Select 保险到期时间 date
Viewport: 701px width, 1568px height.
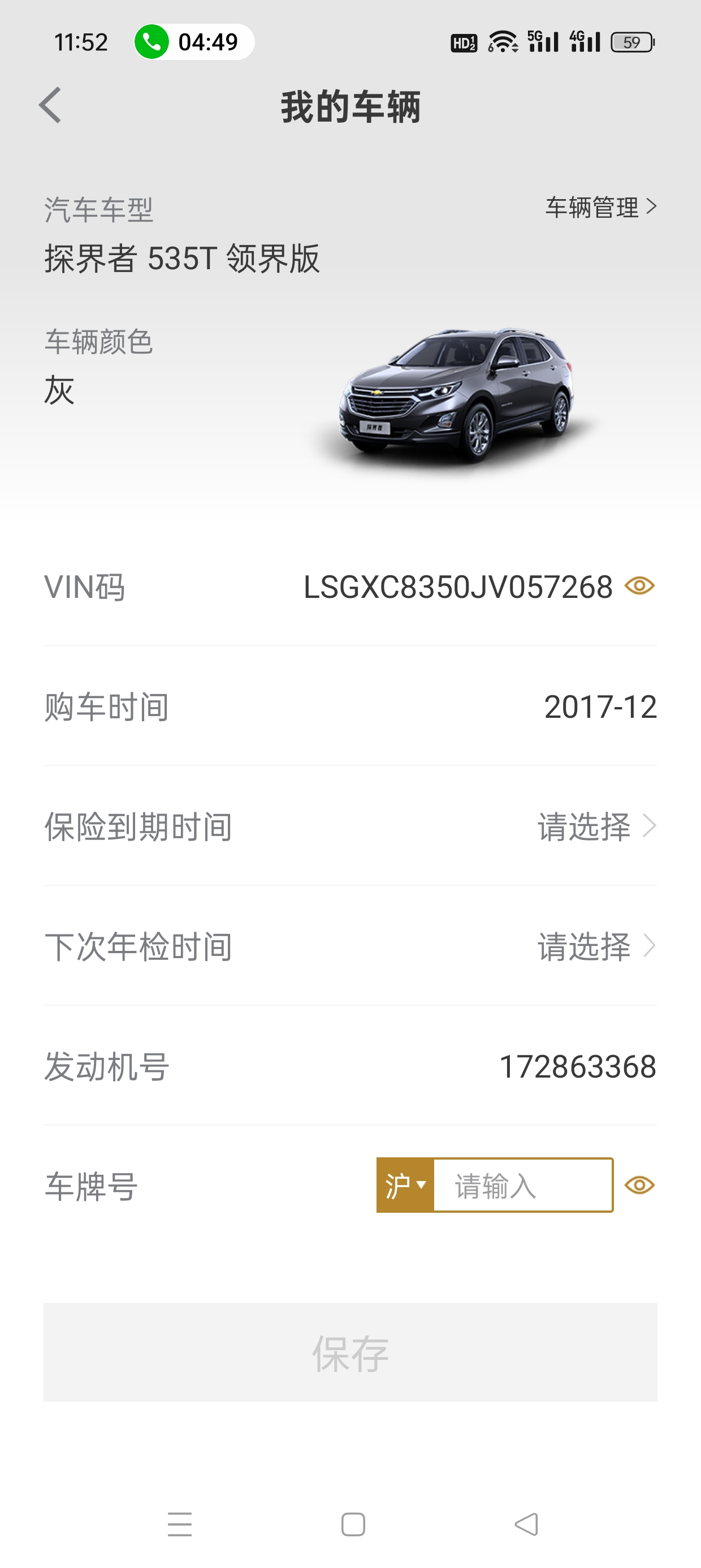(595, 826)
